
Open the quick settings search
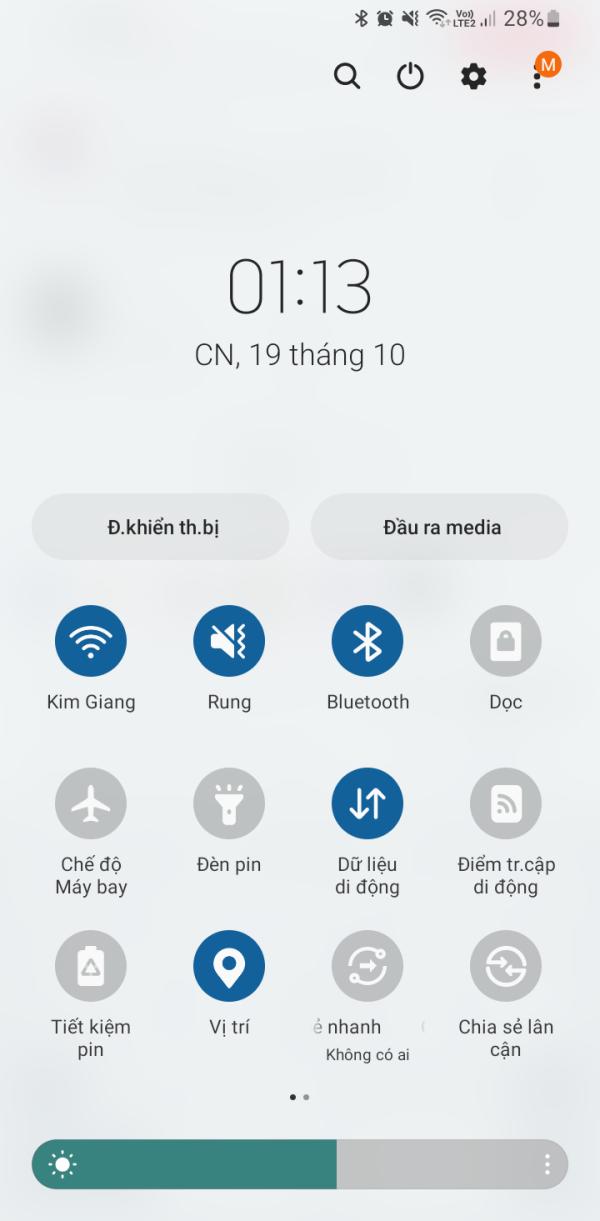point(347,76)
